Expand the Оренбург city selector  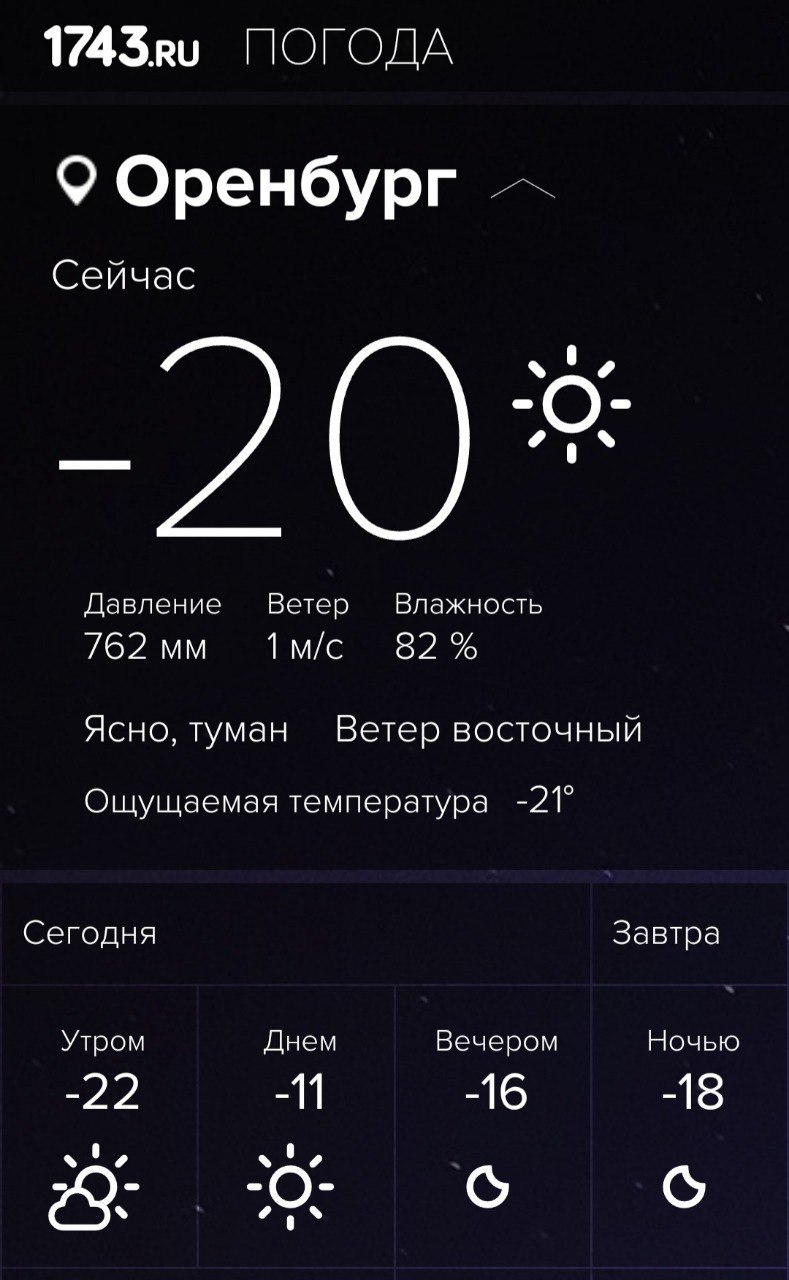523,187
